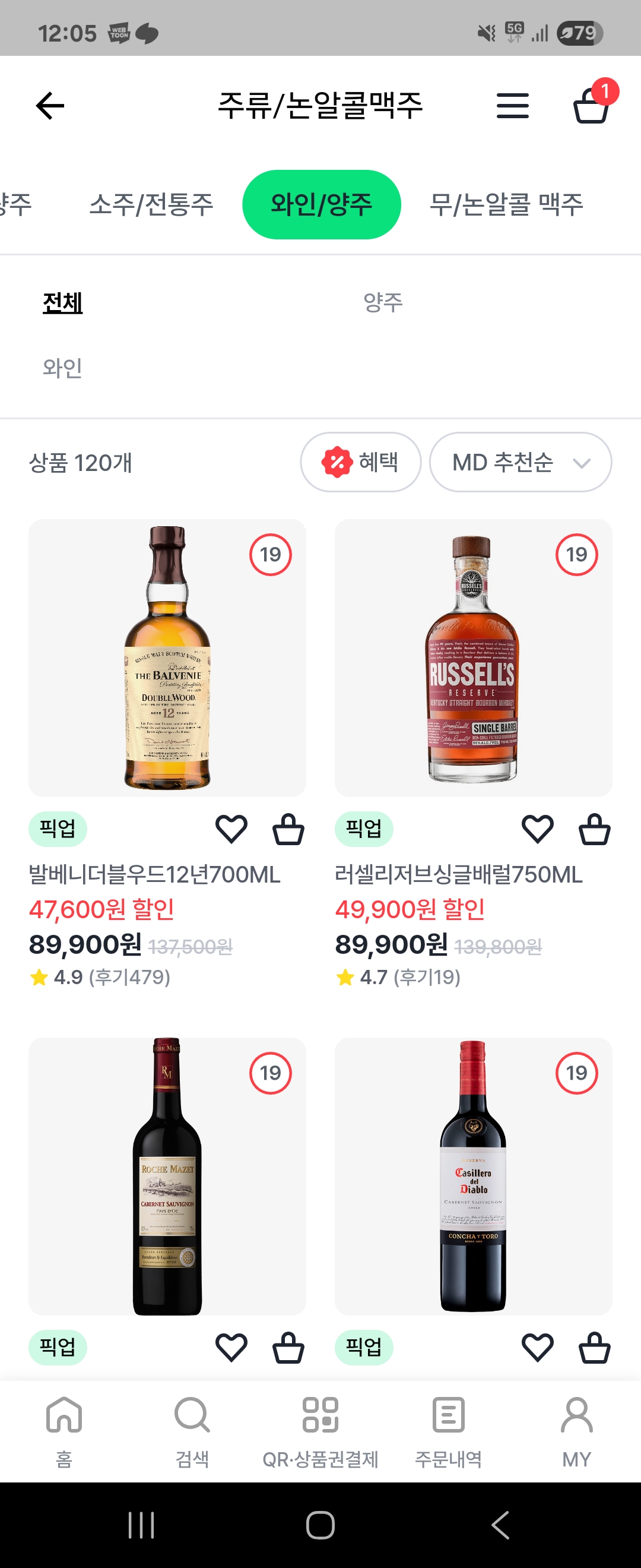Image resolution: width=641 pixels, height=1568 pixels.
Task: Select the 양주 subcategory
Action: click(383, 302)
